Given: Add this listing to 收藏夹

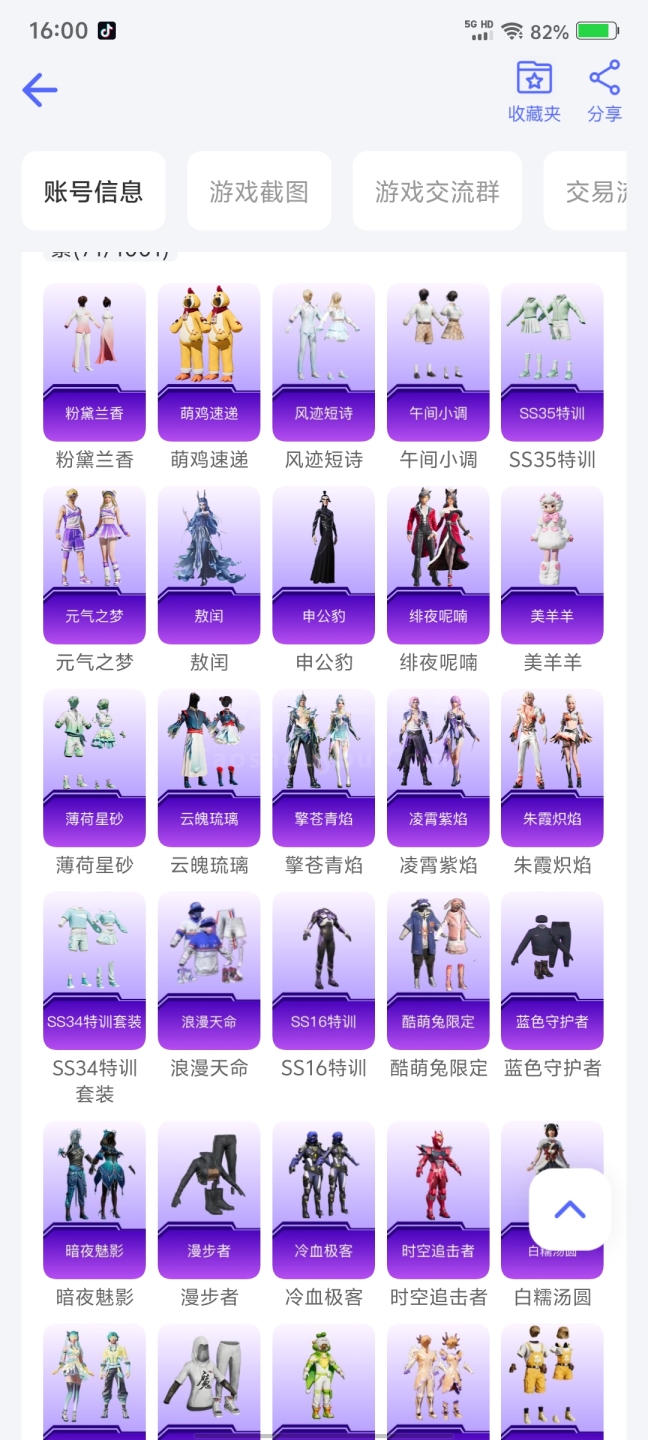Looking at the screenshot, I should point(534,91).
